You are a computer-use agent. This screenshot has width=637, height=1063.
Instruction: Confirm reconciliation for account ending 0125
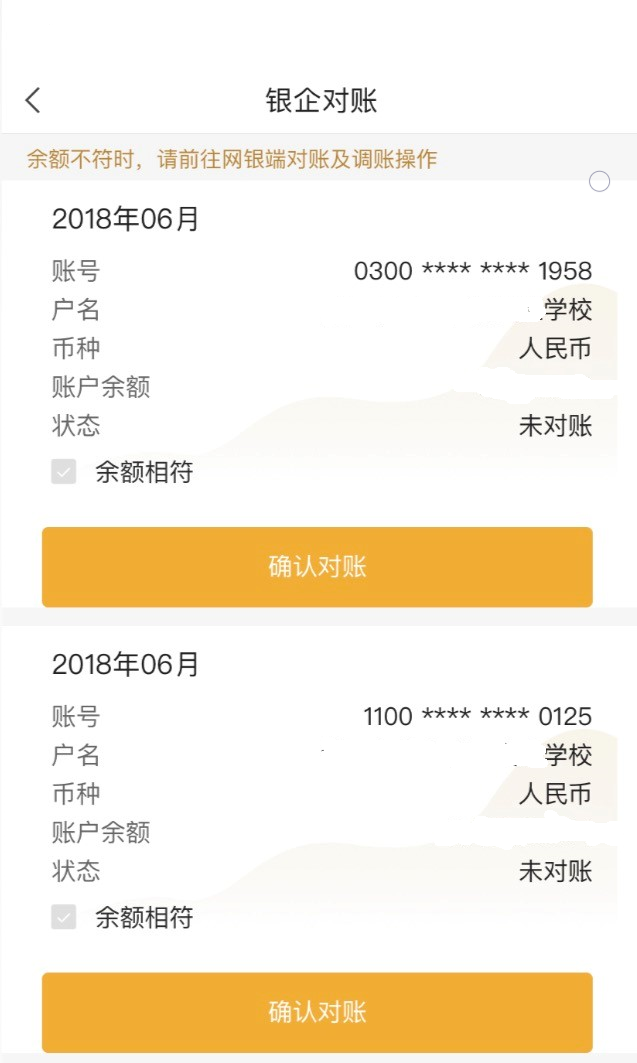[317, 1012]
